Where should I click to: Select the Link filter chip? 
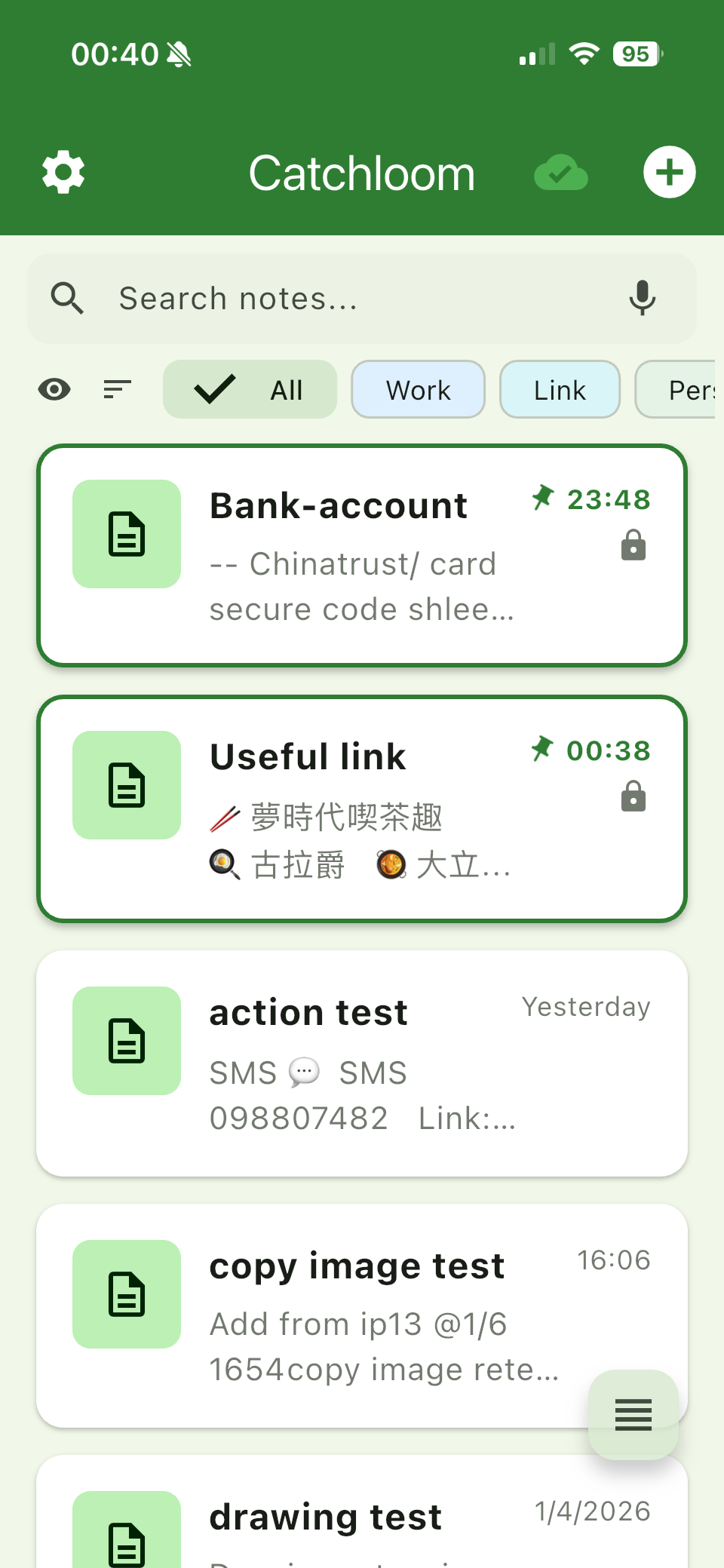click(x=560, y=389)
